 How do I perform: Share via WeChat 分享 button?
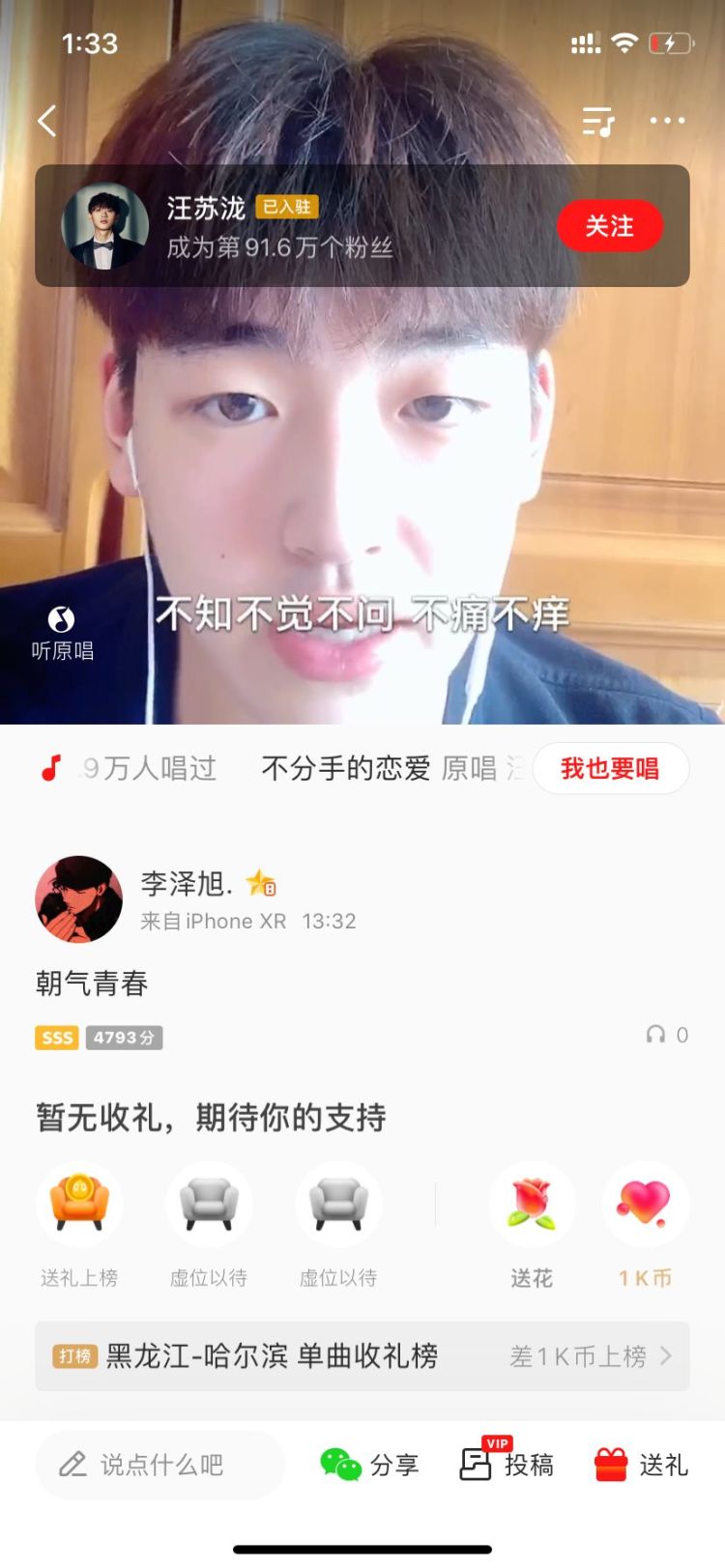[x=369, y=1465]
